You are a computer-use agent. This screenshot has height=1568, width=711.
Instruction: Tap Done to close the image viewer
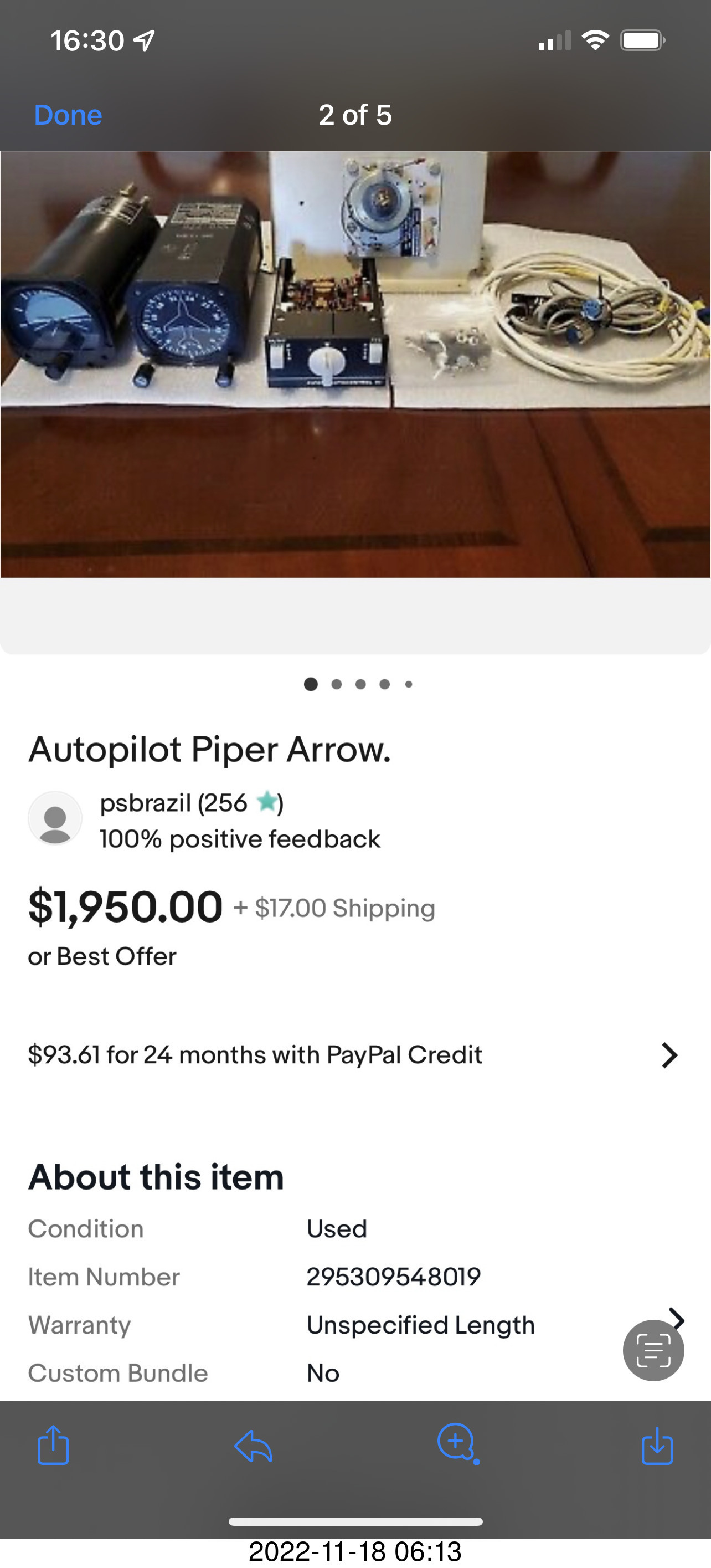pyautogui.click(x=68, y=115)
